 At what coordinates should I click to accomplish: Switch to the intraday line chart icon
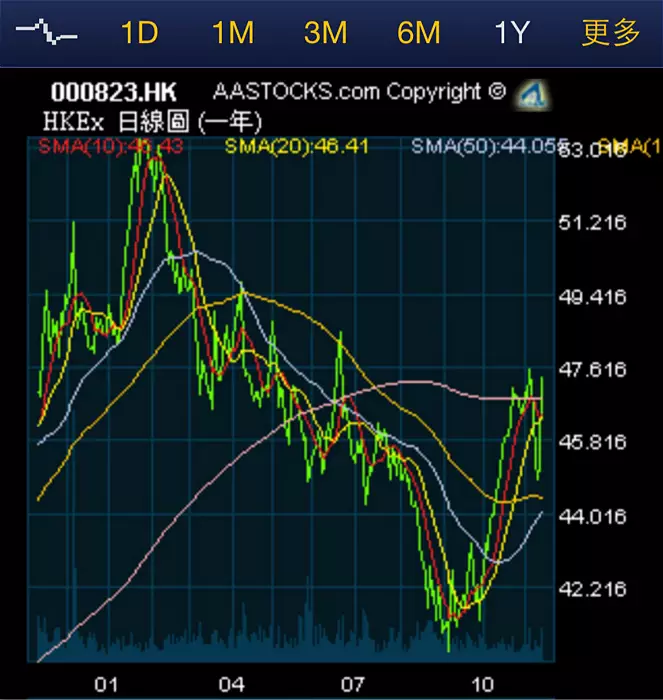coord(48,33)
